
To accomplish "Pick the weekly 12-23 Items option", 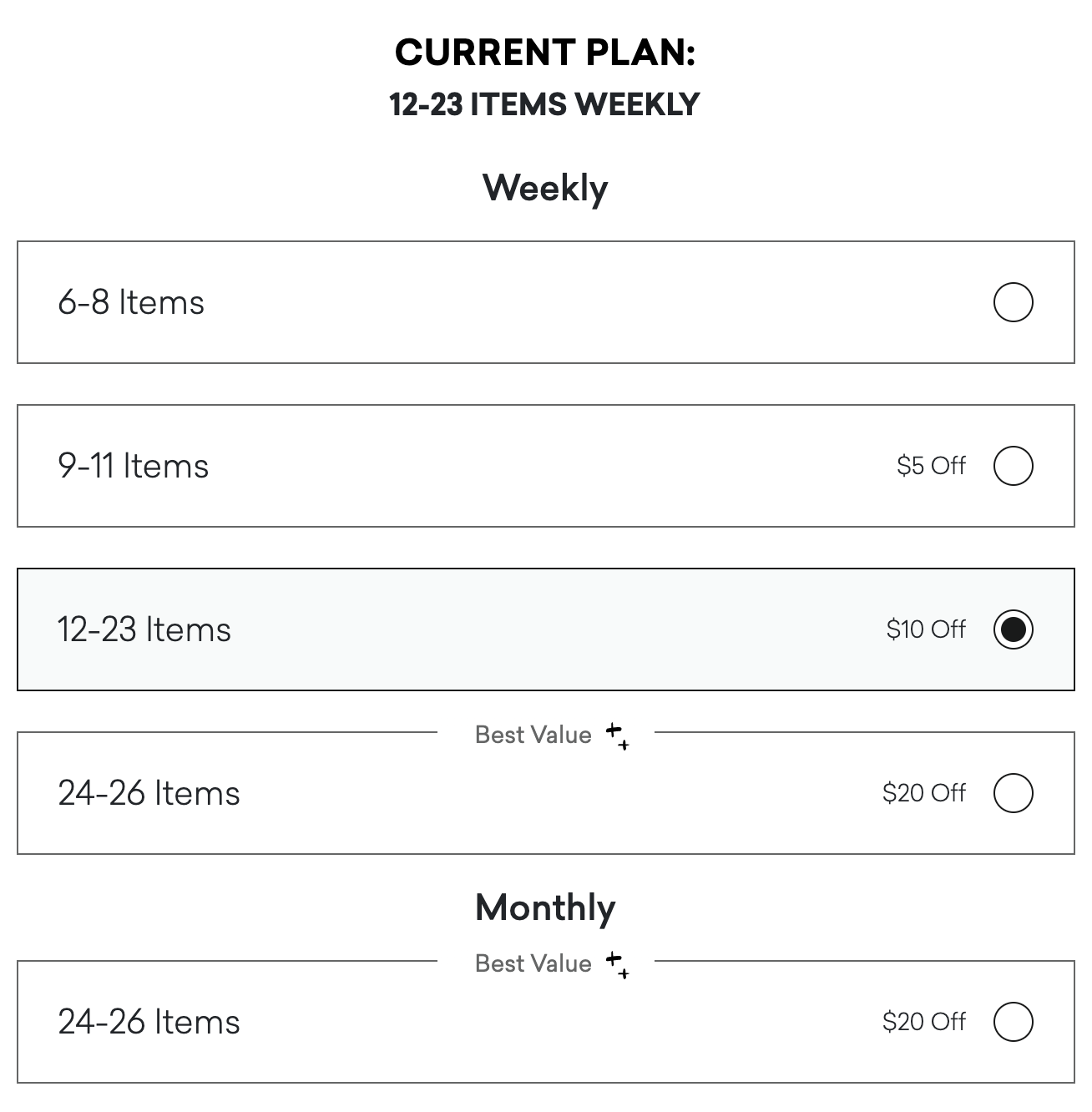I will (x=1013, y=629).
